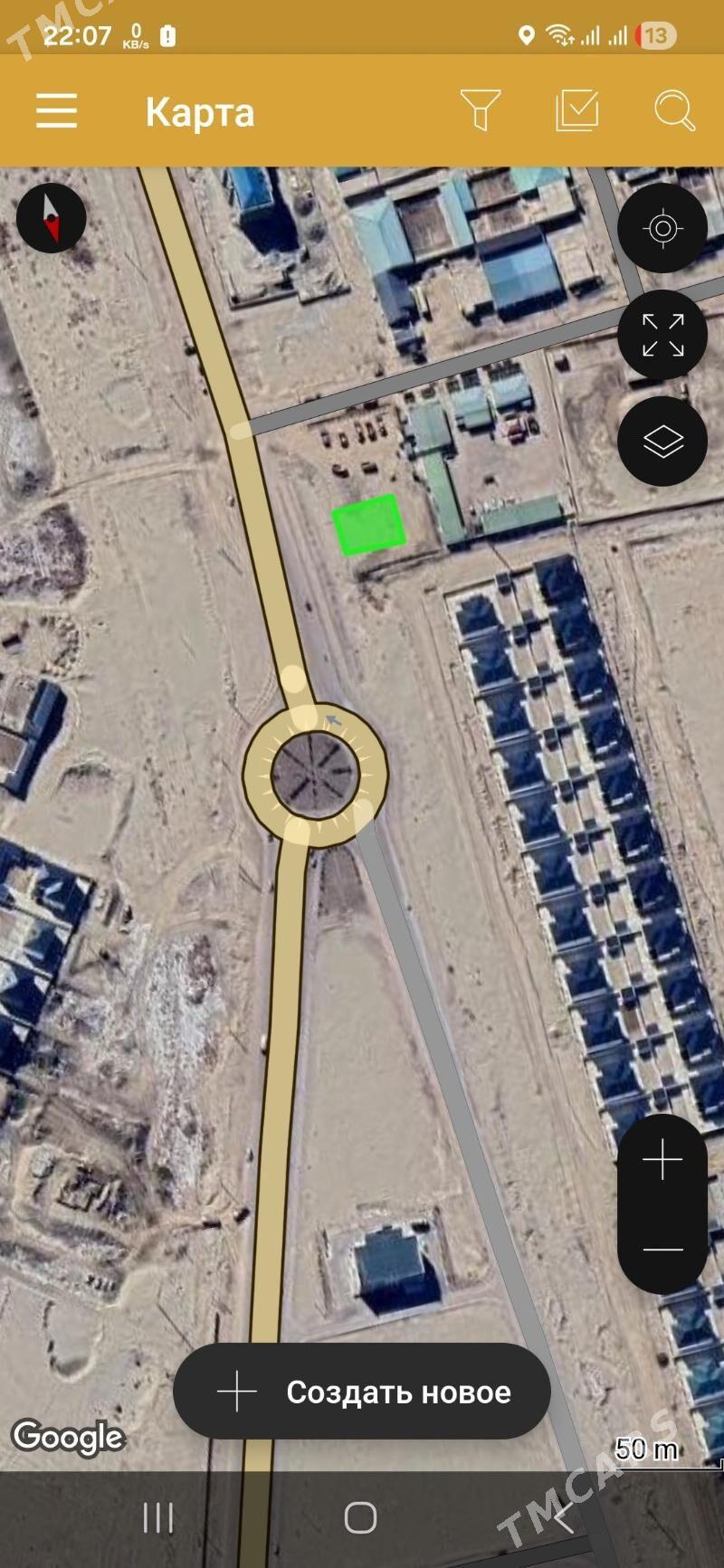Open the selection checkbox tool

pyautogui.click(x=577, y=111)
